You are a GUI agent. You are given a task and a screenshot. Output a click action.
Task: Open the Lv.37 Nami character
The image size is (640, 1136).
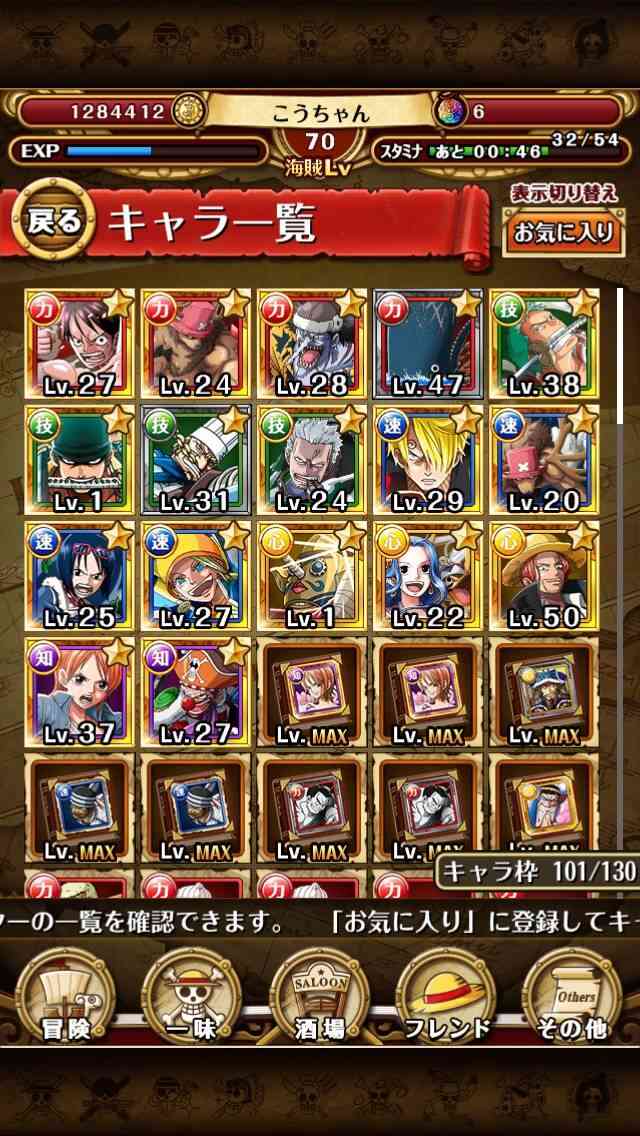coord(79,692)
